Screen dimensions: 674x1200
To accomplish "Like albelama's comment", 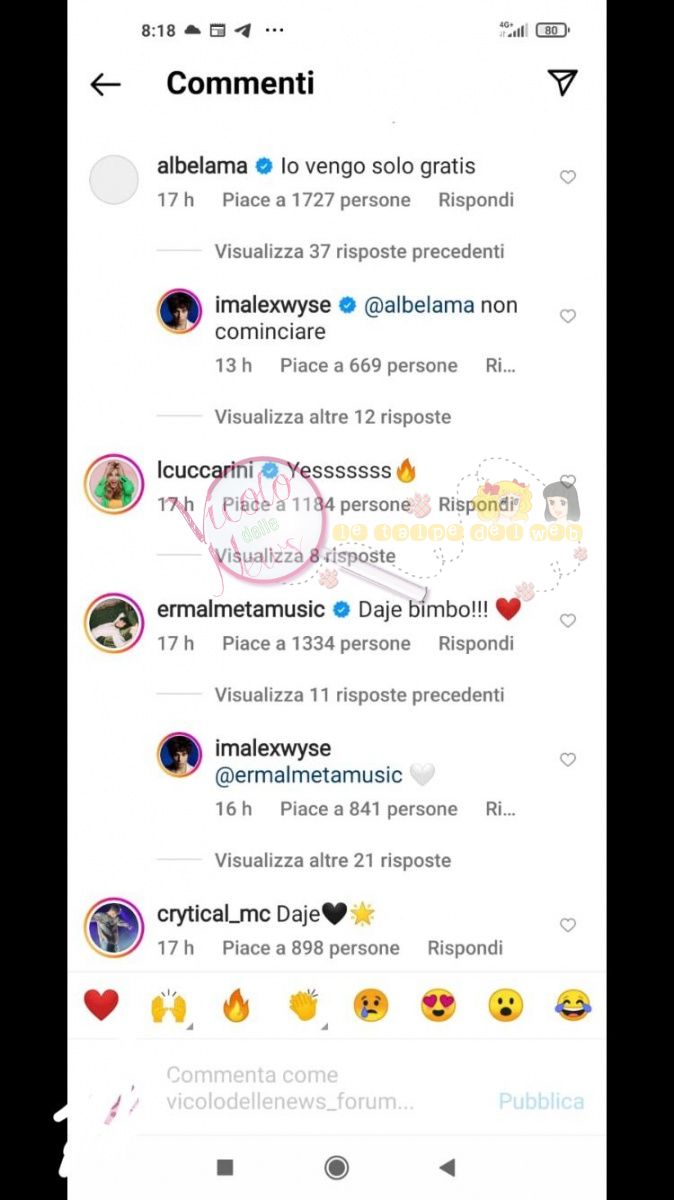I will (x=567, y=177).
